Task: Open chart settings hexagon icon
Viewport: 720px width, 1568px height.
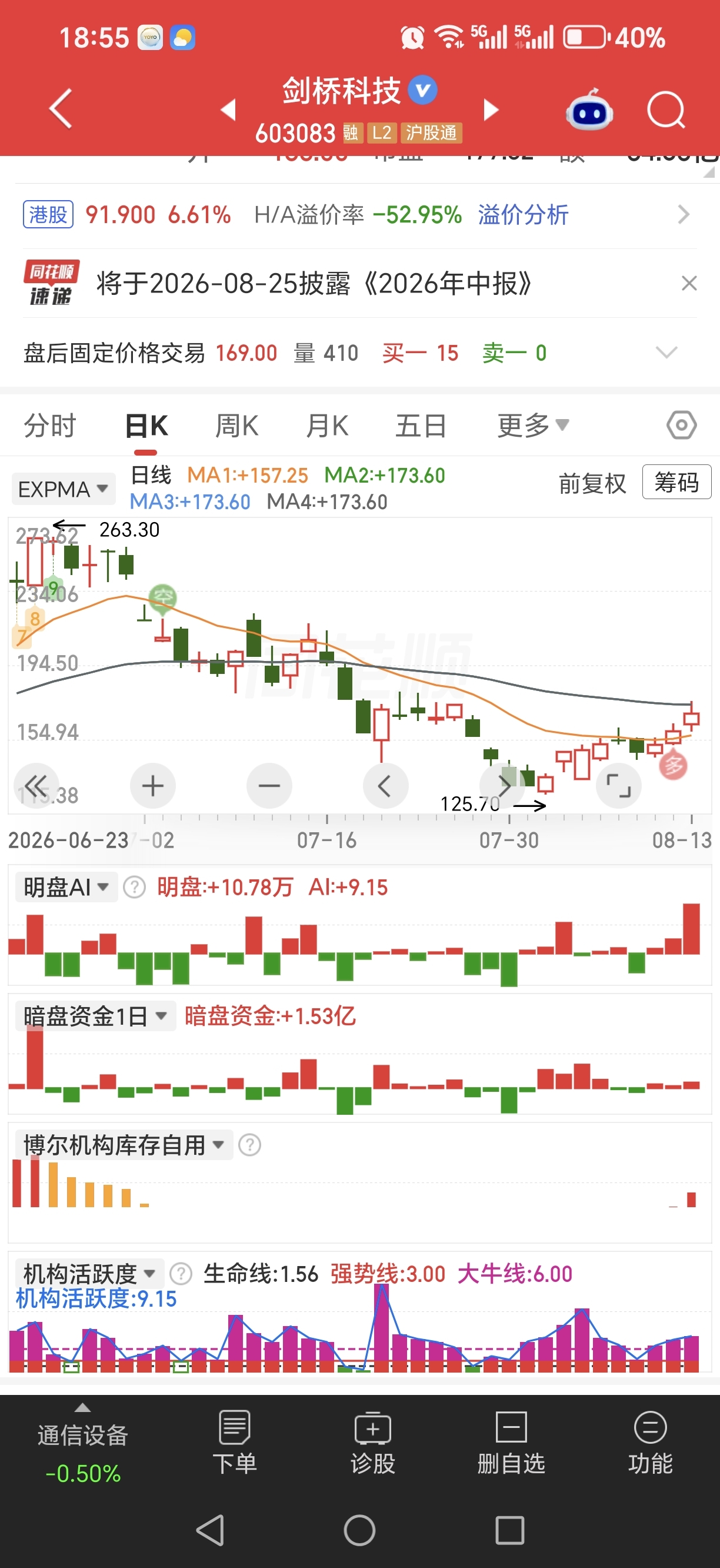Action: click(x=681, y=425)
